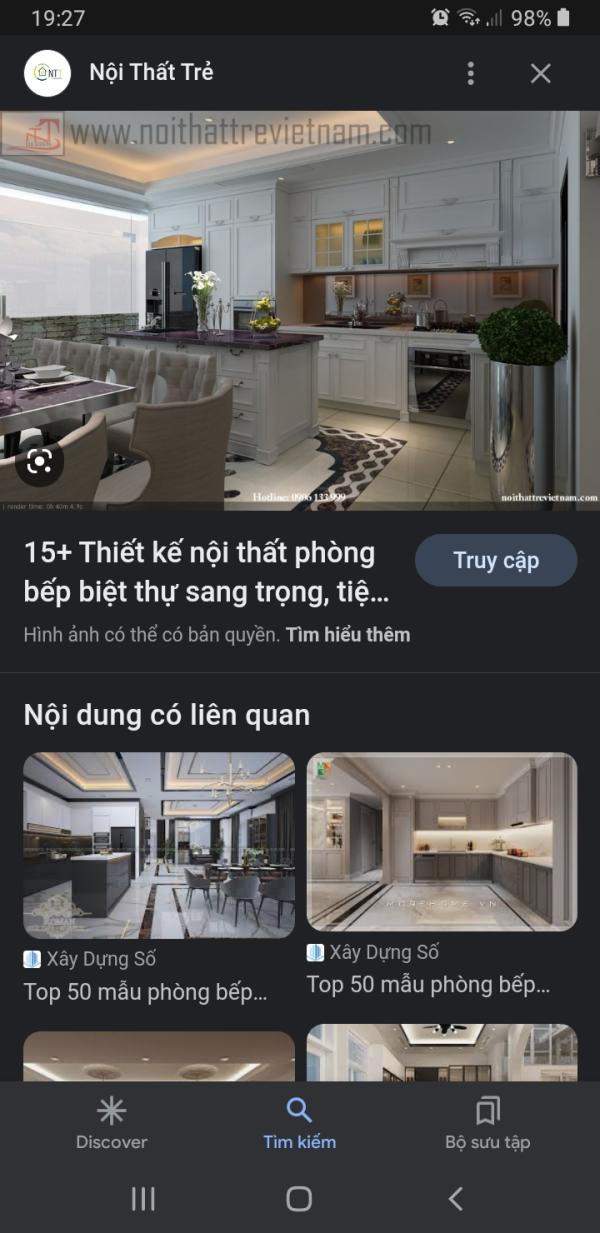This screenshot has height=1233, width=600.
Task: Open the dark kitchen related image card
Action: click(x=159, y=845)
